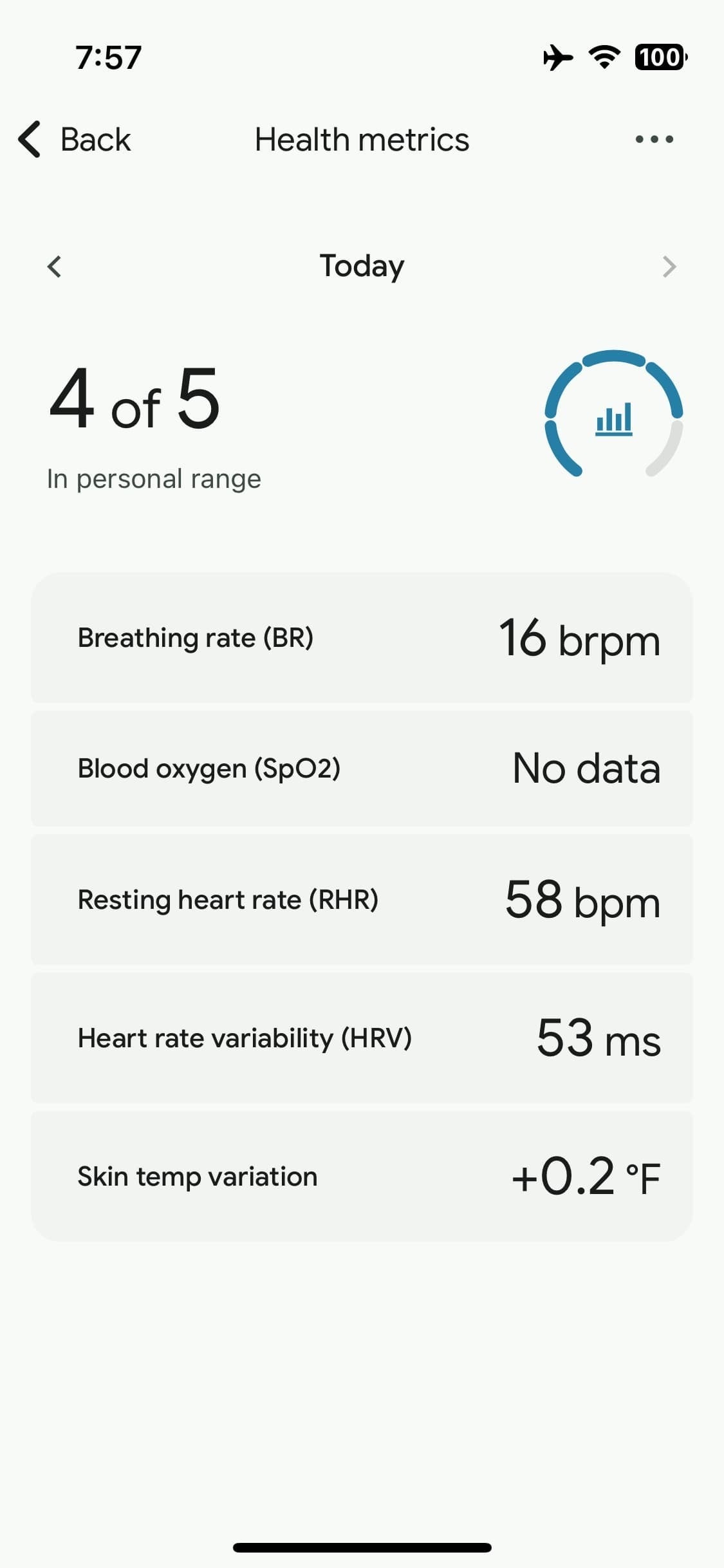The image size is (724, 1568).
Task: Open Heart rate variability (HRV) card
Action: (x=362, y=1038)
